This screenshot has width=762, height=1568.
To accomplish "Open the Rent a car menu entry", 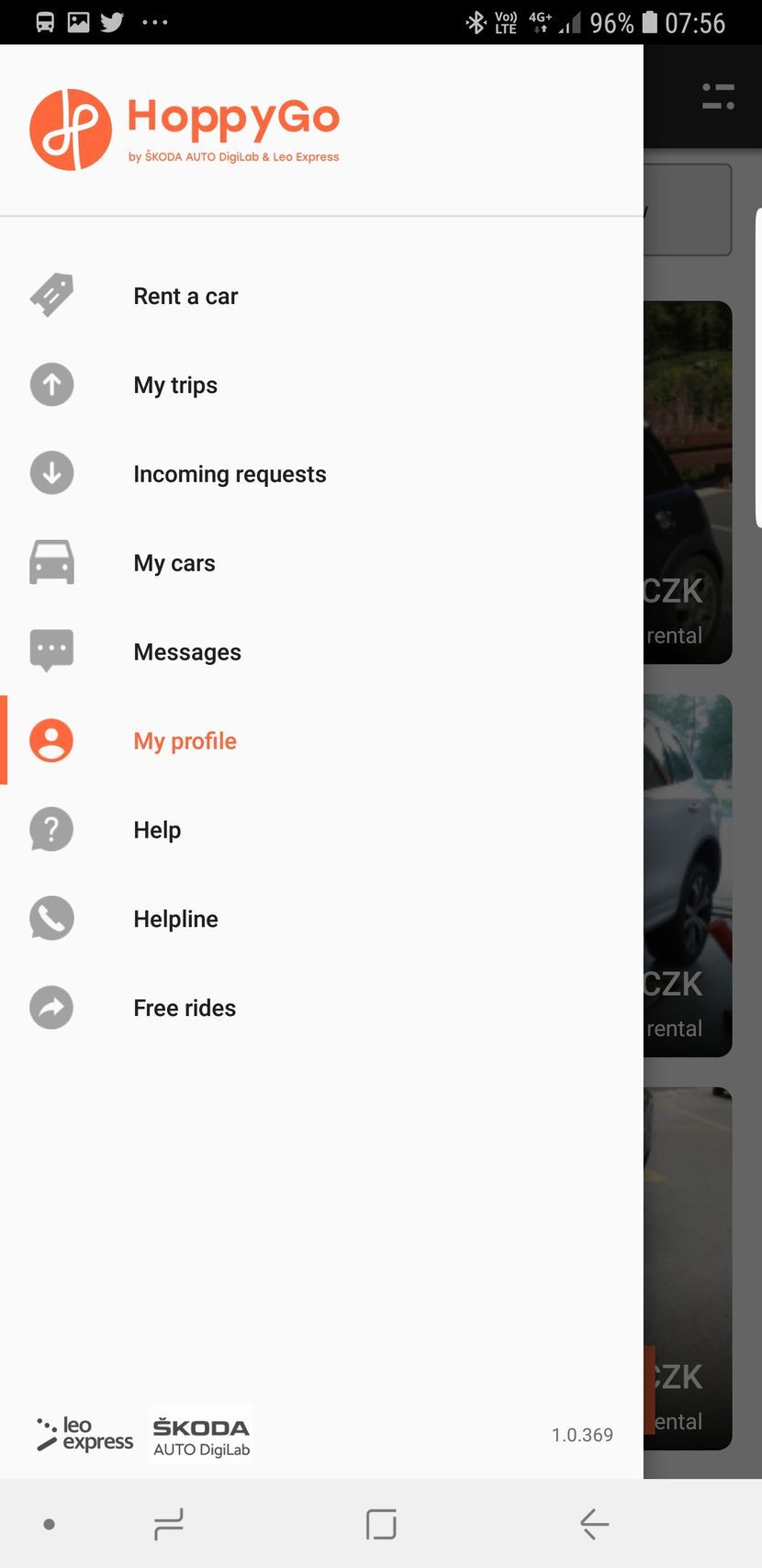I will point(185,295).
